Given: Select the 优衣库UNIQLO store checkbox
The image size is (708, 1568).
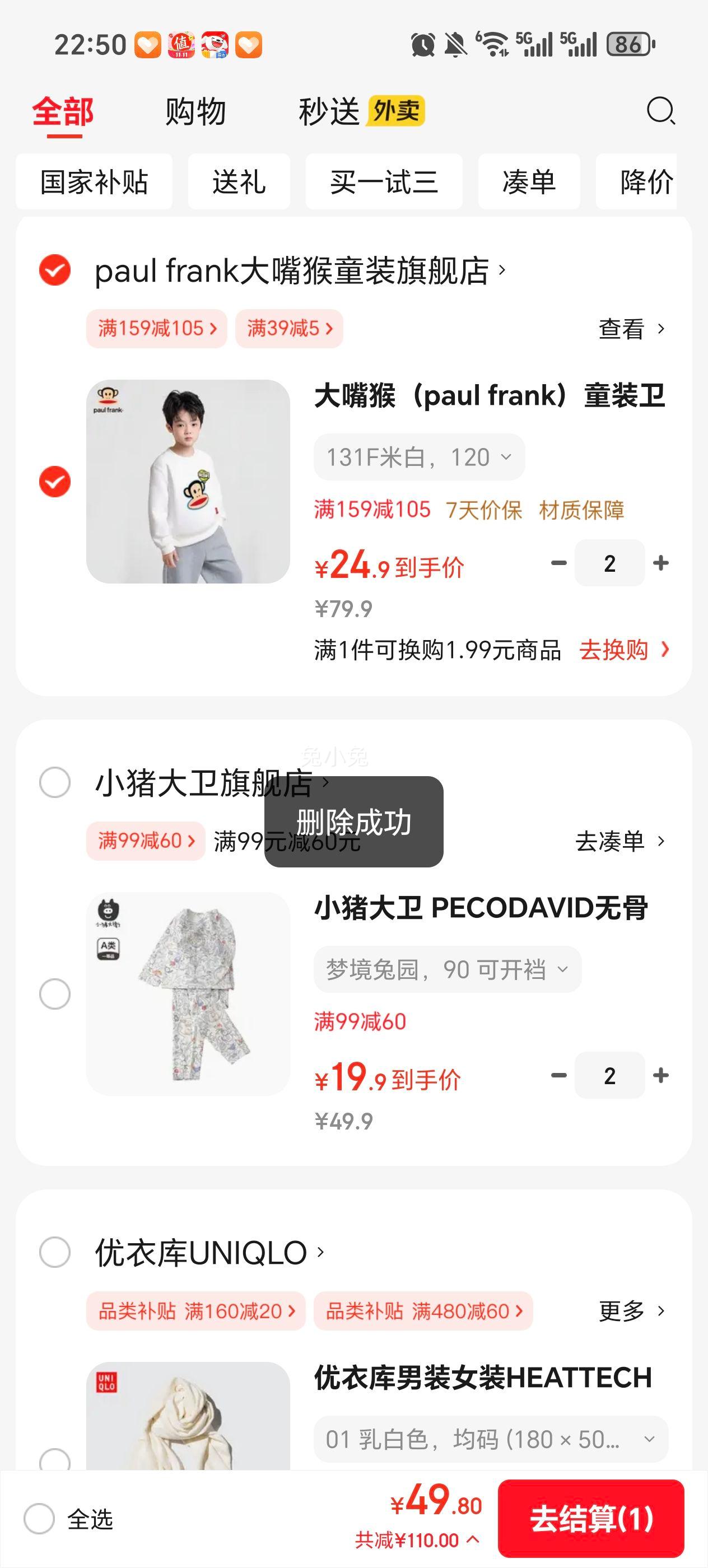Looking at the screenshot, I should tap(55, 1252).
